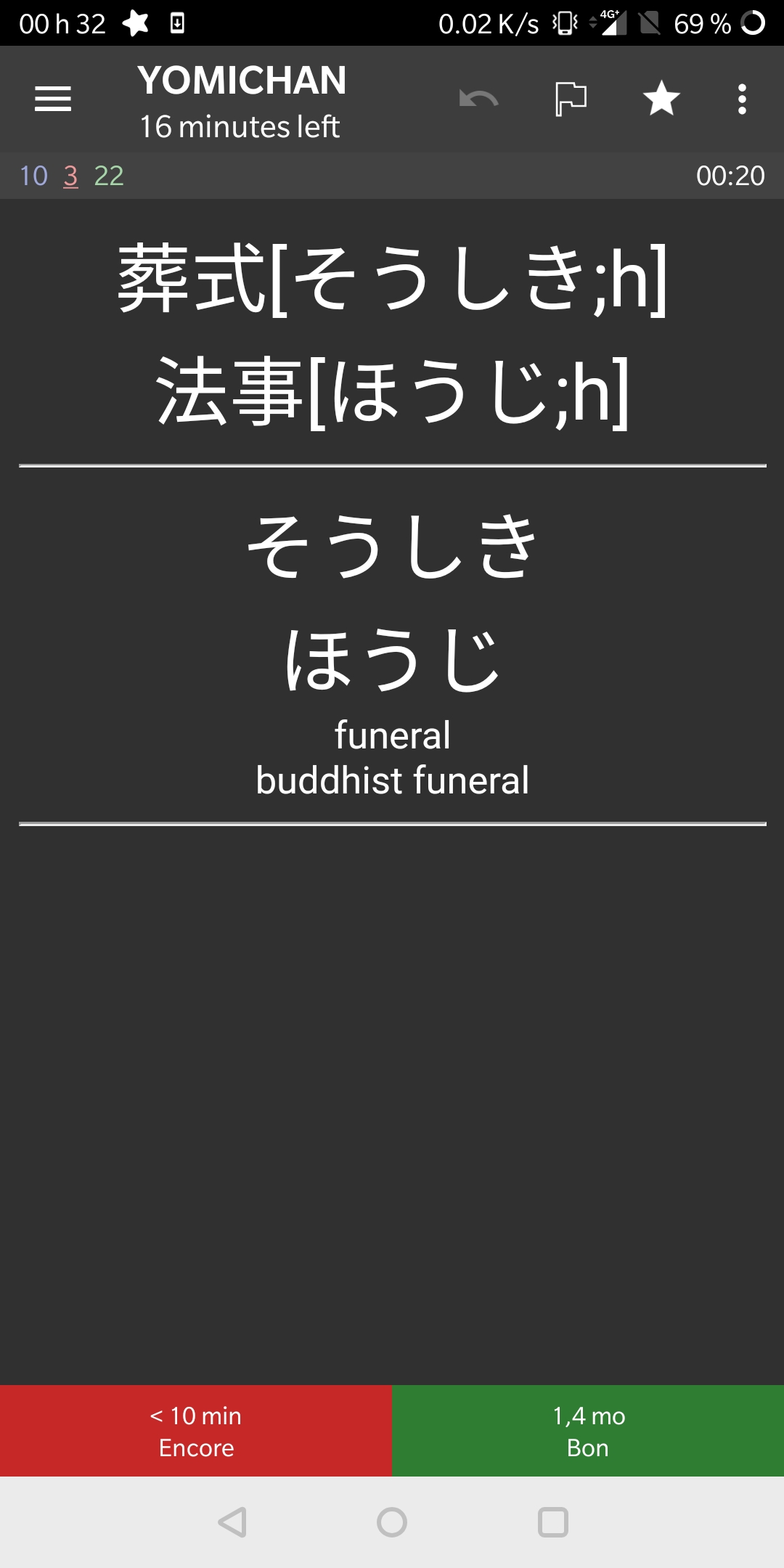Undo the last card answer
This screenshot has height=1568, width=784.
(x=478, y=99)
